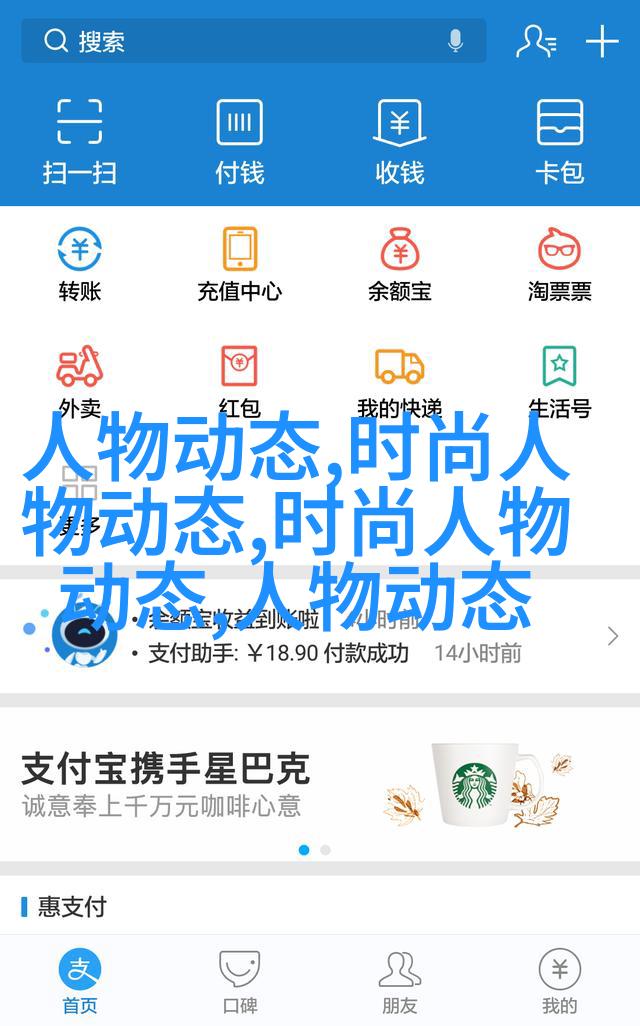Image resolution: width=640 pixels, height=1026 pixels.
Task: Open 淘票票 movie tickets
Action: (x=559, y=264)
